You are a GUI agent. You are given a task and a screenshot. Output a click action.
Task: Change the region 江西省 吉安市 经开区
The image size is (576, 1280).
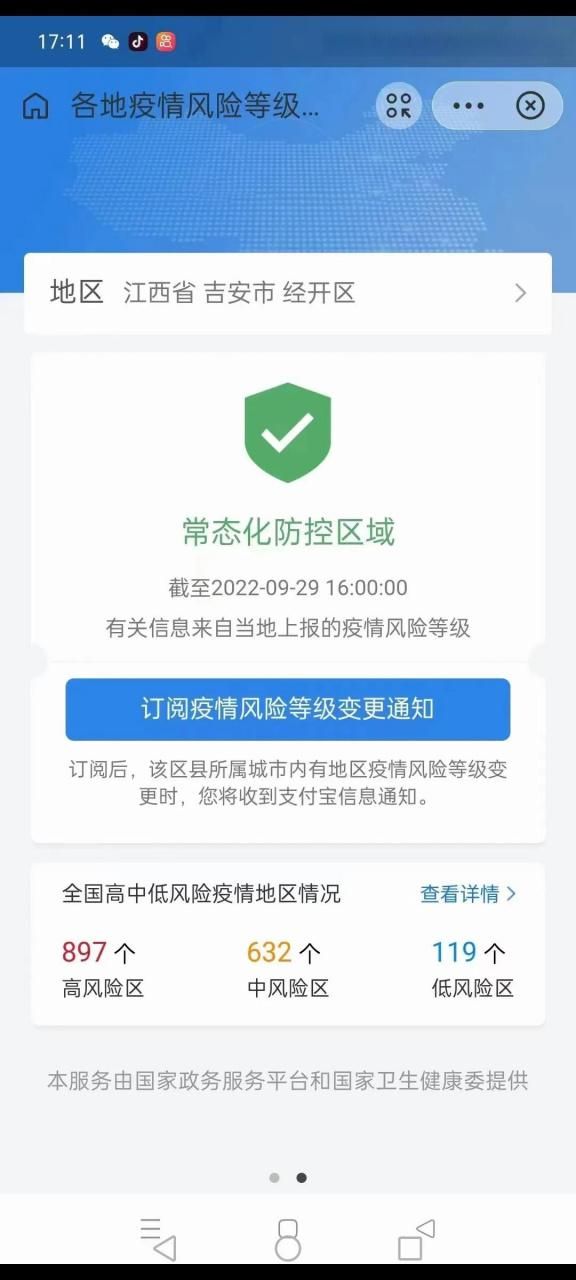pos(288,293)
